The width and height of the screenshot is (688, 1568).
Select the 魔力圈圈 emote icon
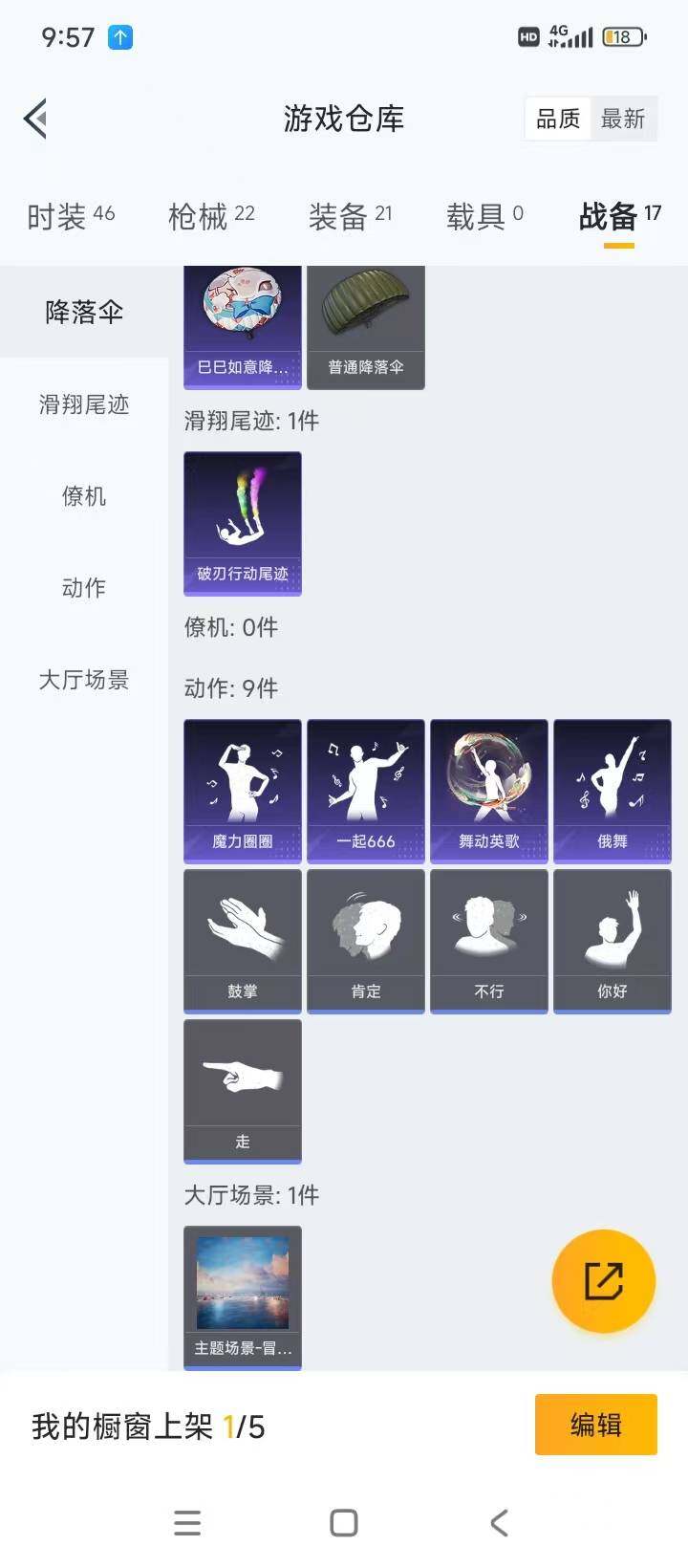point(242,790)
